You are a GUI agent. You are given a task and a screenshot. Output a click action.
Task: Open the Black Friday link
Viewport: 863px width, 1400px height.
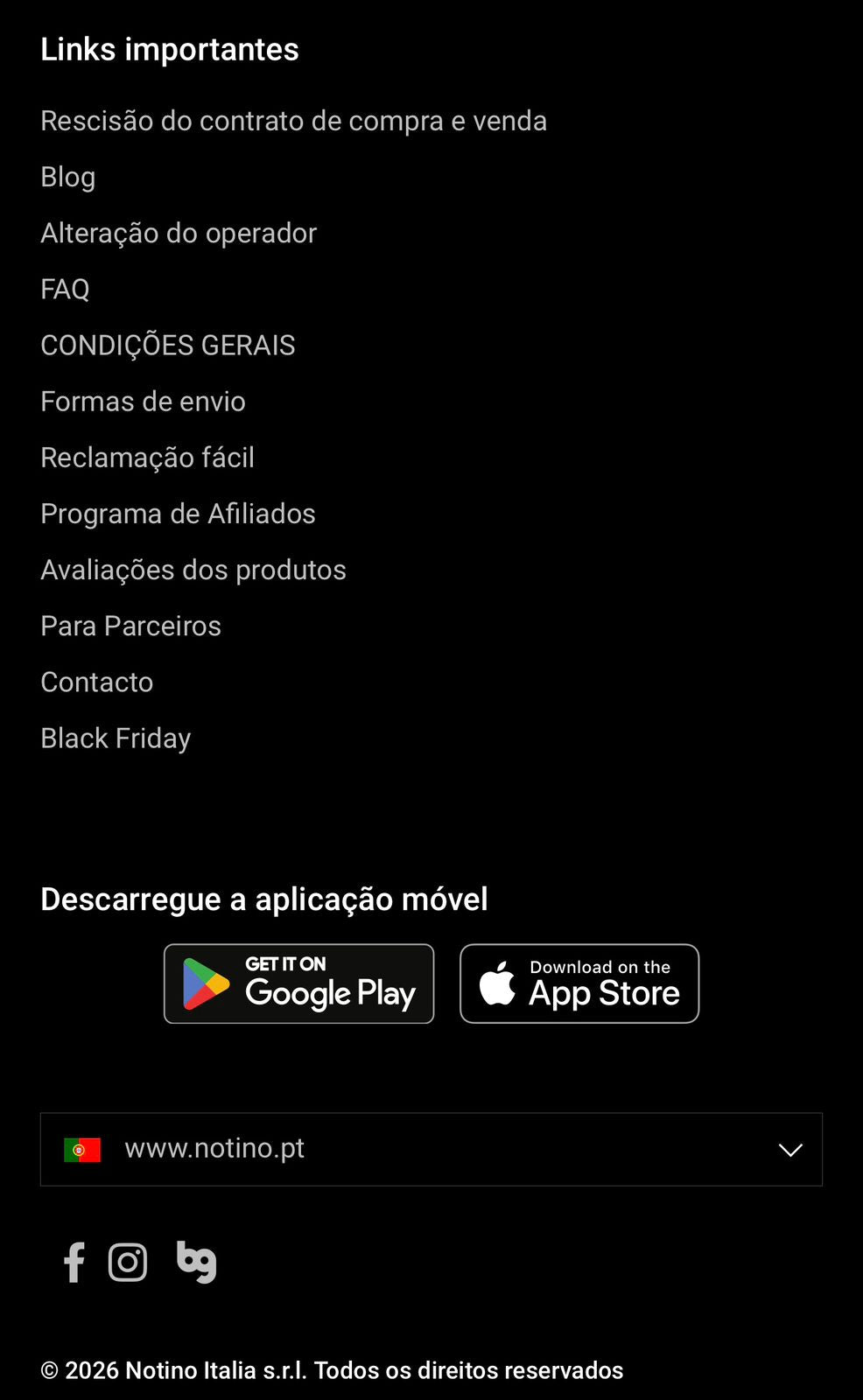click(116, 738)
